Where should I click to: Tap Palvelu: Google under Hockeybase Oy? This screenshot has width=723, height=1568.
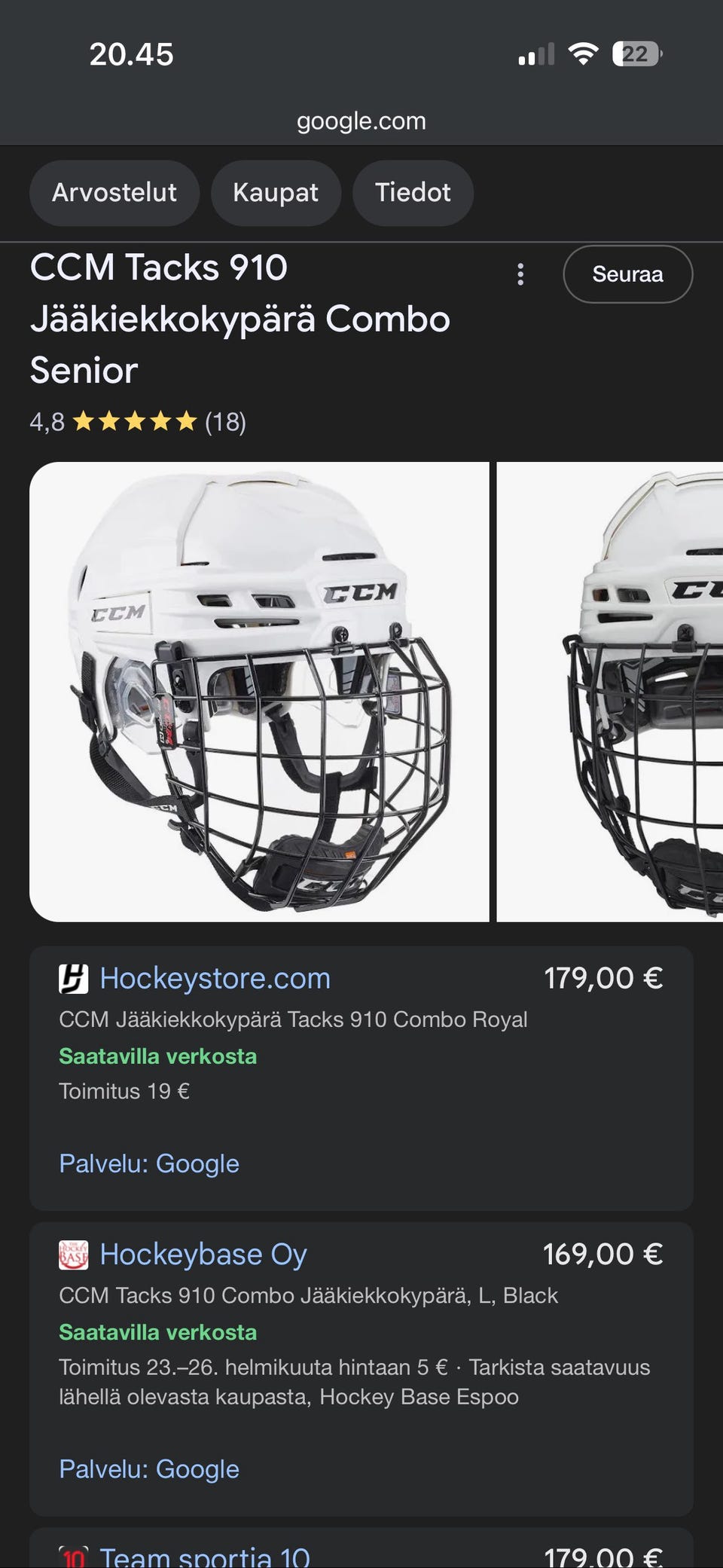point(149,1469)
